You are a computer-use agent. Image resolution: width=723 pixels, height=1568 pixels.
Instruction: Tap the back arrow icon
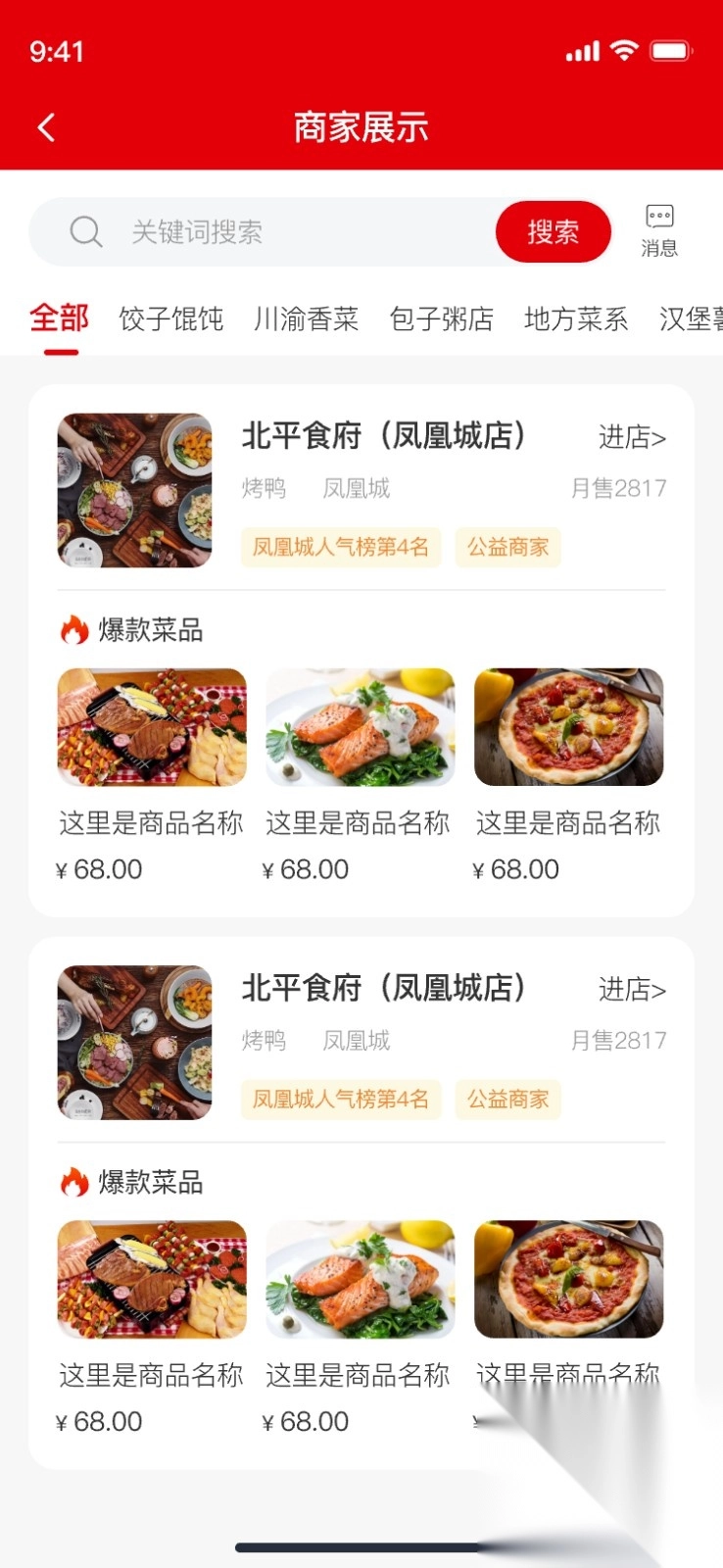point(44,126)
